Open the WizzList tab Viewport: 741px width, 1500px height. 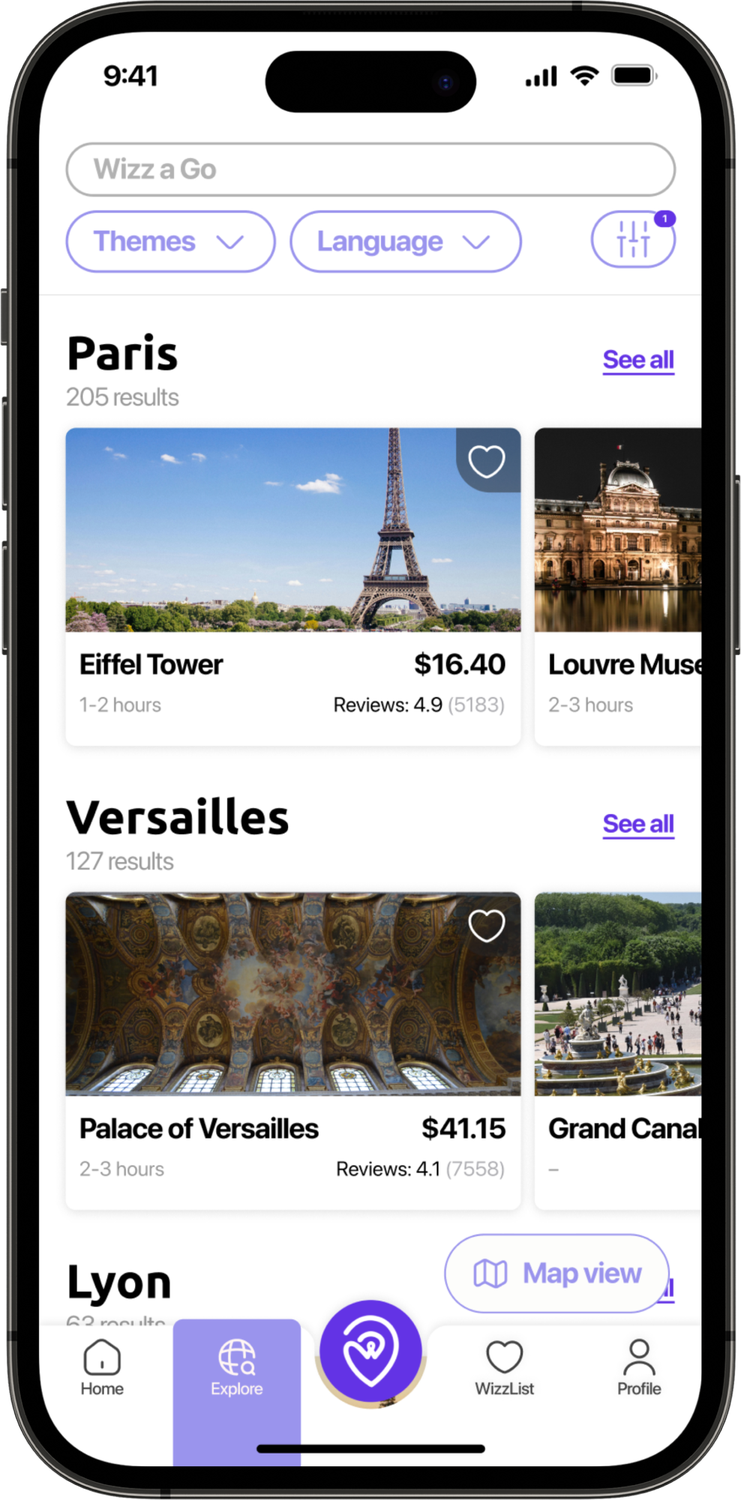(504, 1369)
